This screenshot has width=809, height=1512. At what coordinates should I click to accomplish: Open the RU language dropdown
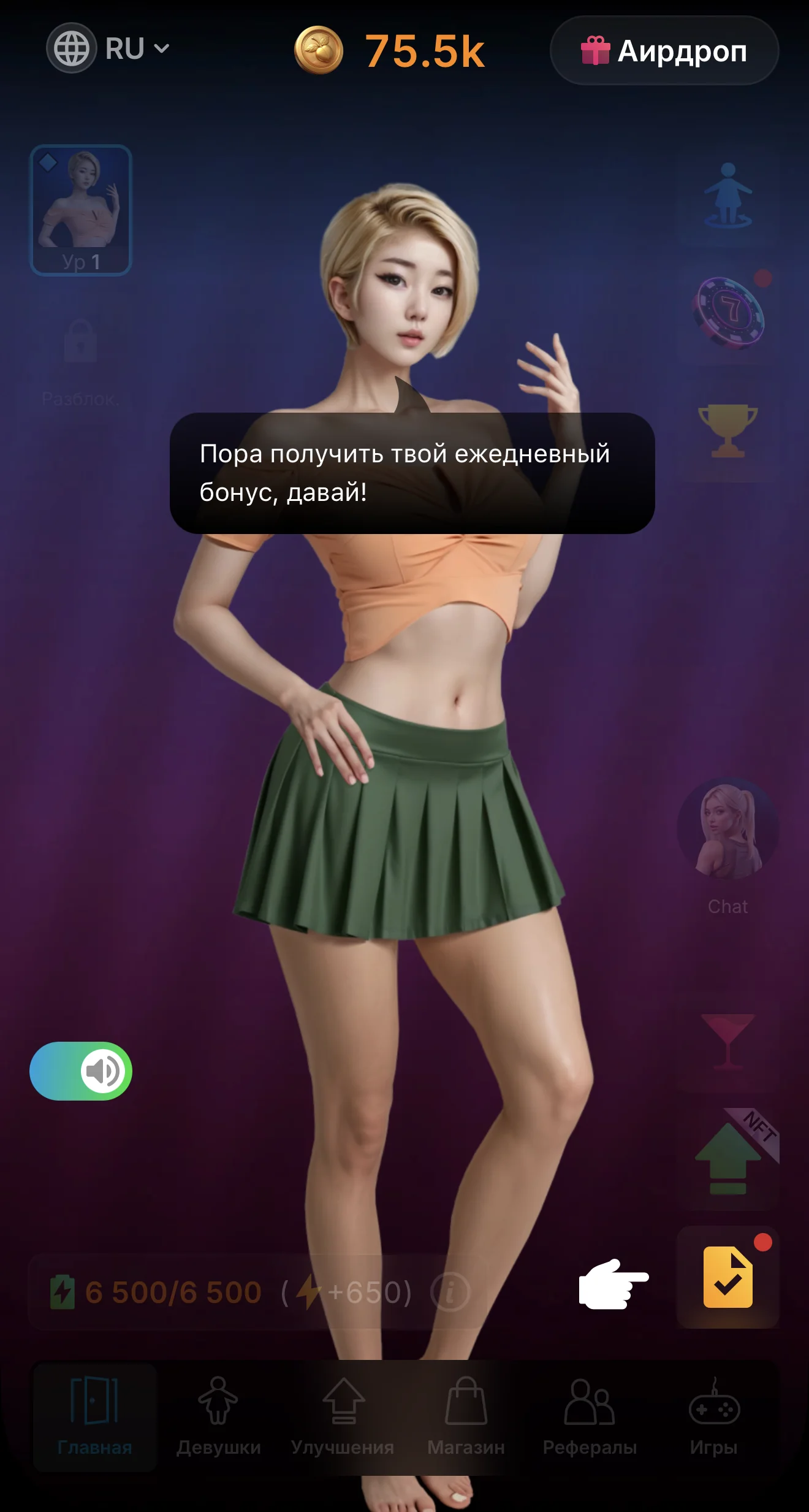pos(108,48)
